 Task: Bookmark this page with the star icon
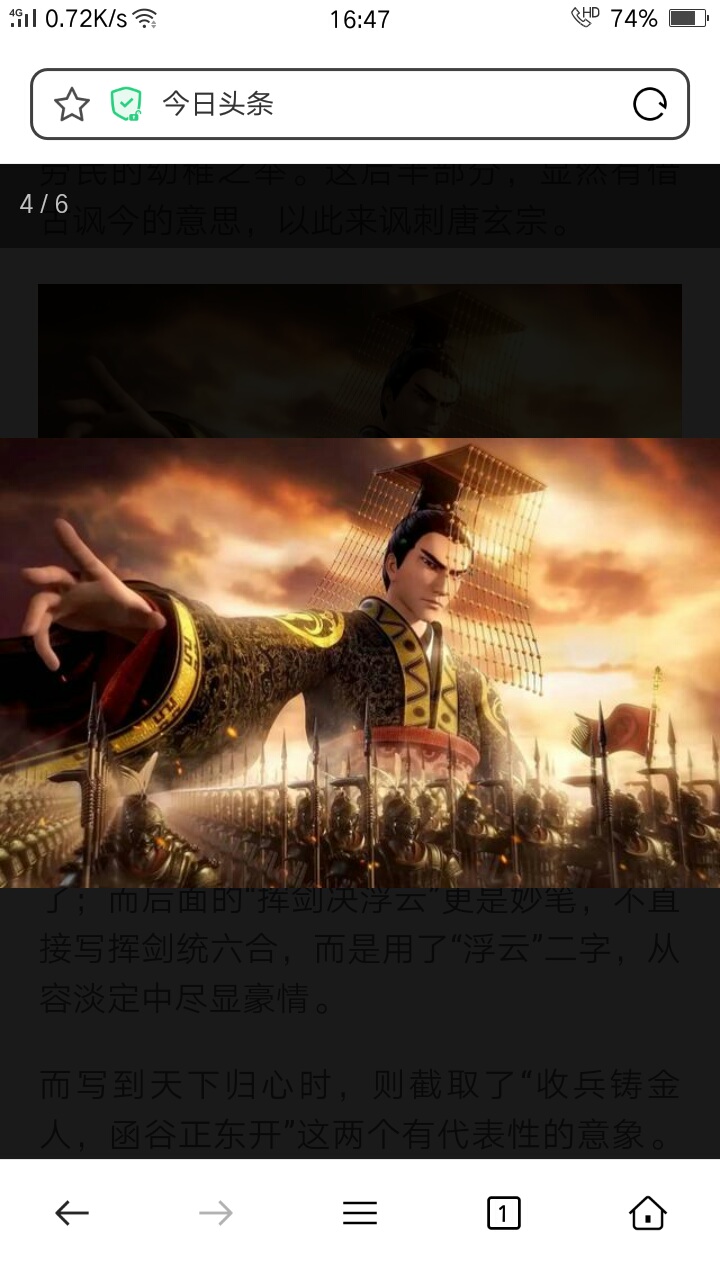pyautogui.click(x=72, y=104)
